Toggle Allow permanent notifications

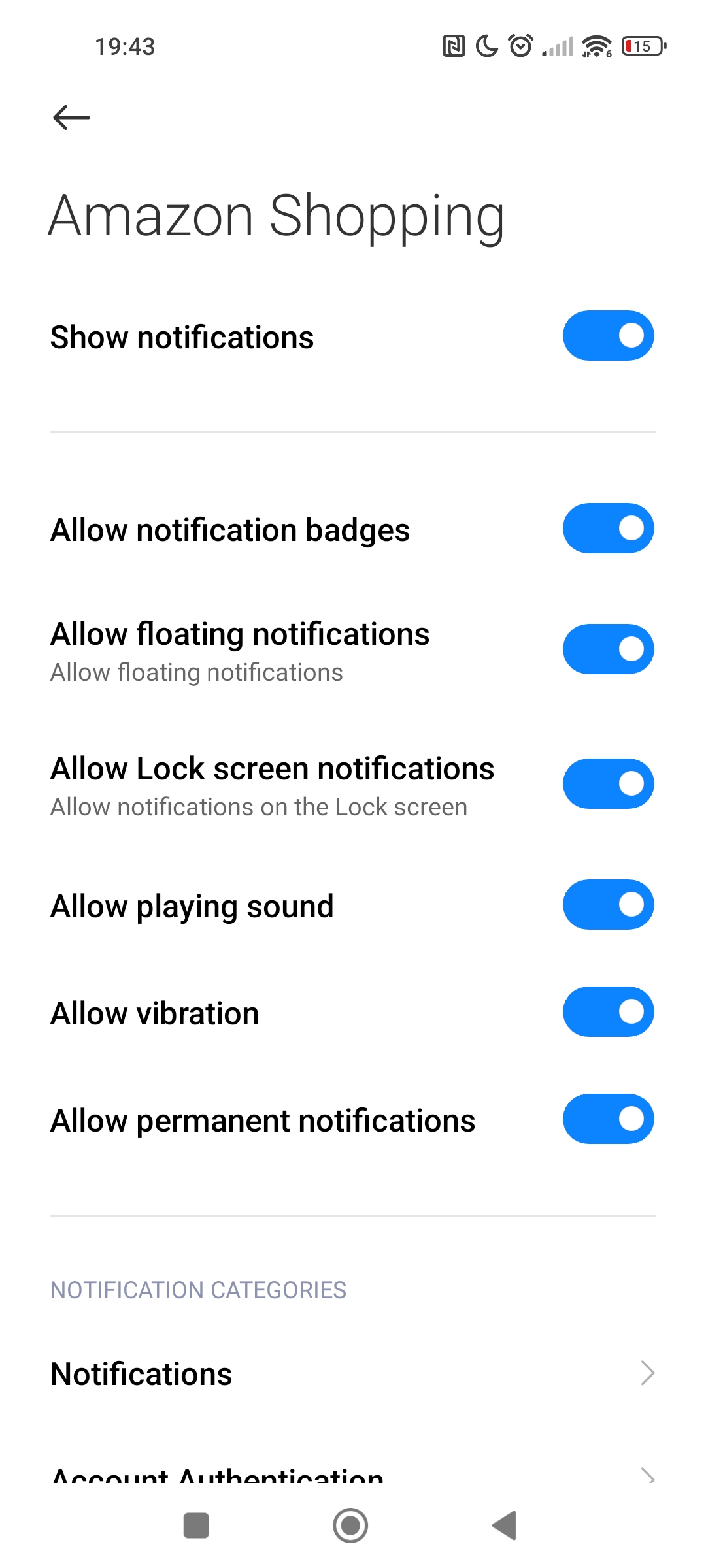coord(608,1119)
